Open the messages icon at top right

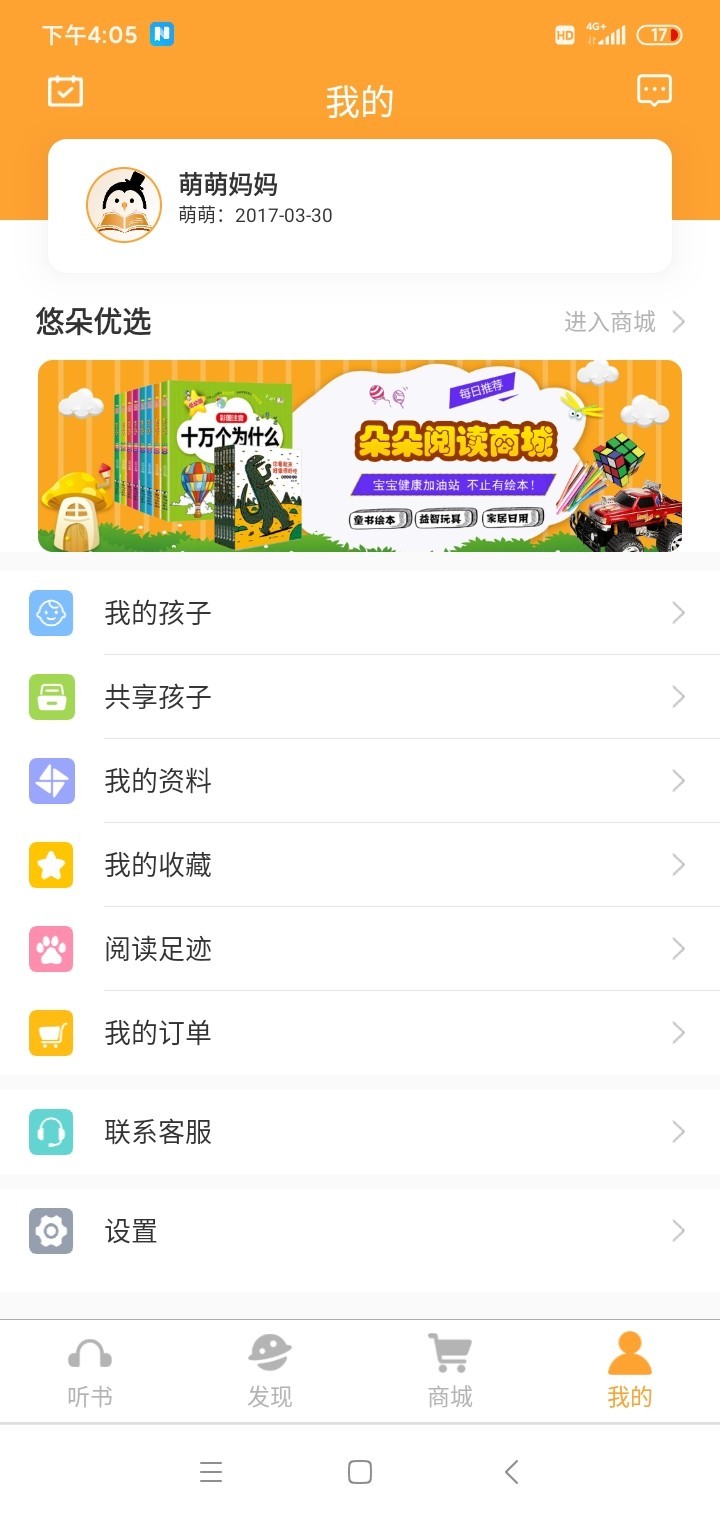coord(654,90)
